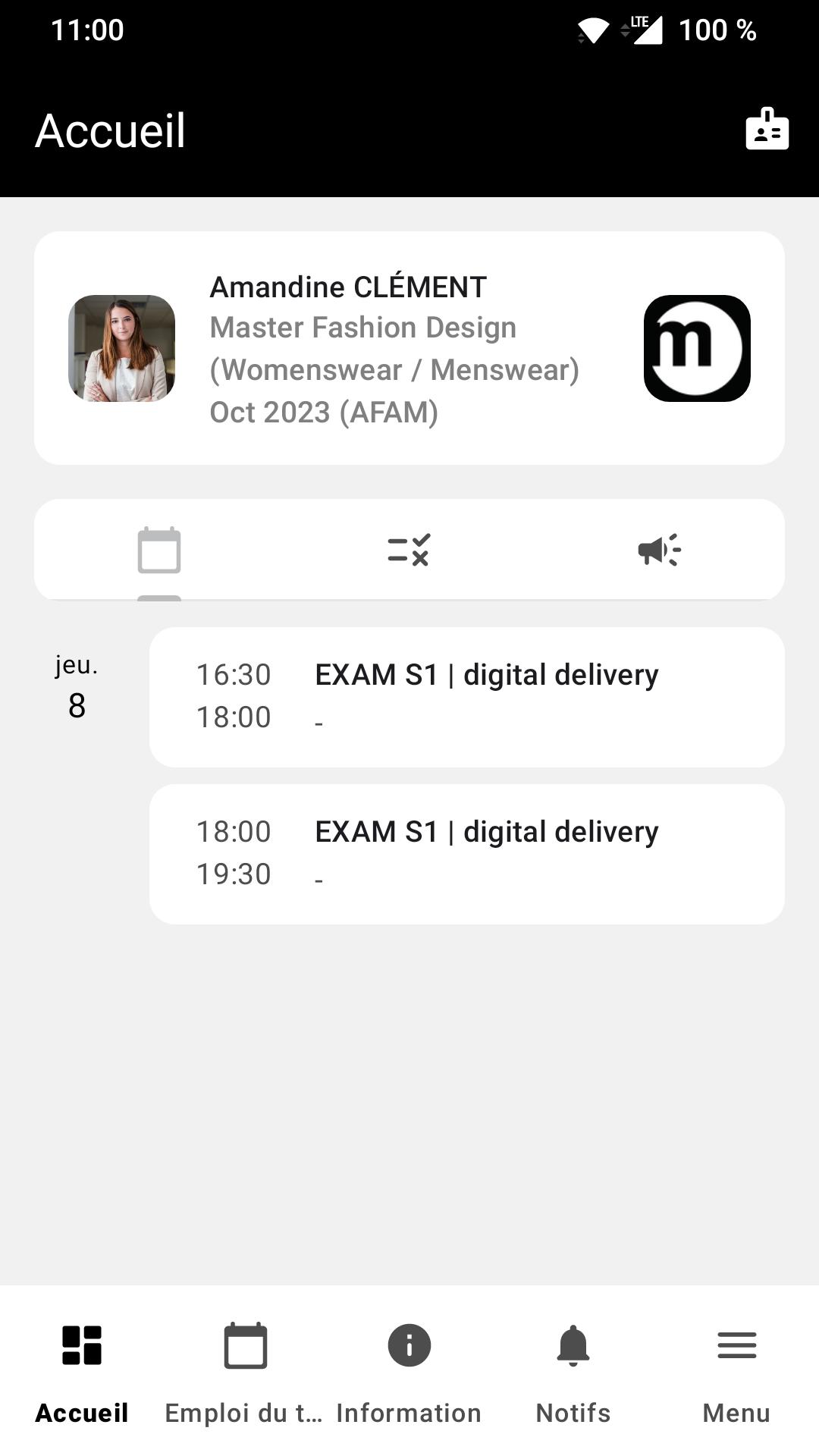
Task: Select the calendar tab in the card
Action: click(159, 550)
